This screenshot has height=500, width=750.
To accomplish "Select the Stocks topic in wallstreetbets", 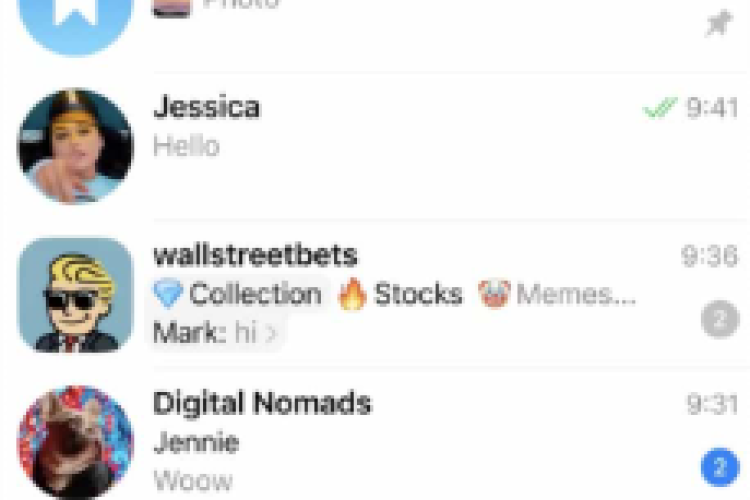I will pos(402,294).
